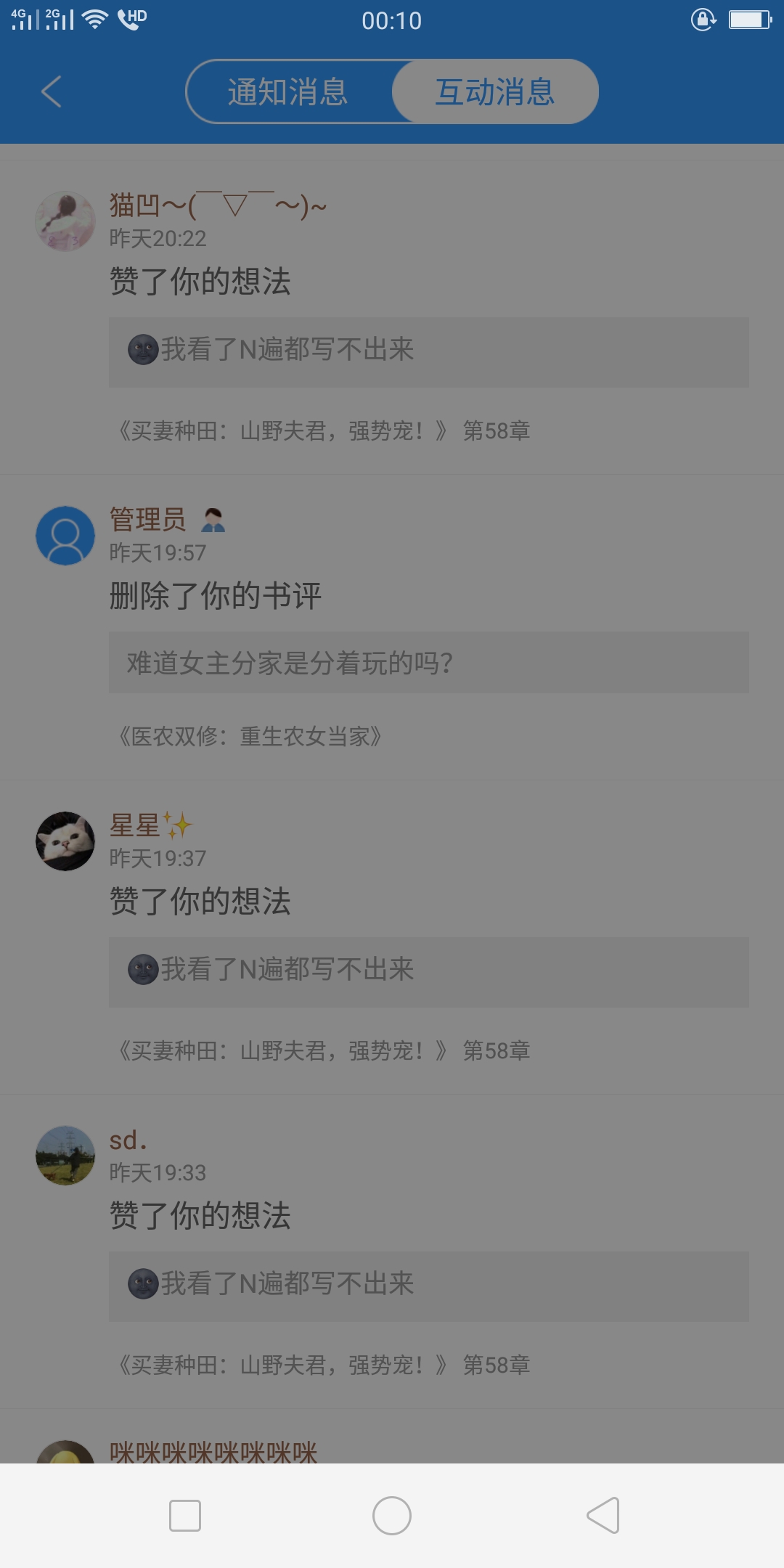Screen dimensions: 784x1568
Task: Open the quoted comment liked by sd.
Action: (x=428, y=1286)
